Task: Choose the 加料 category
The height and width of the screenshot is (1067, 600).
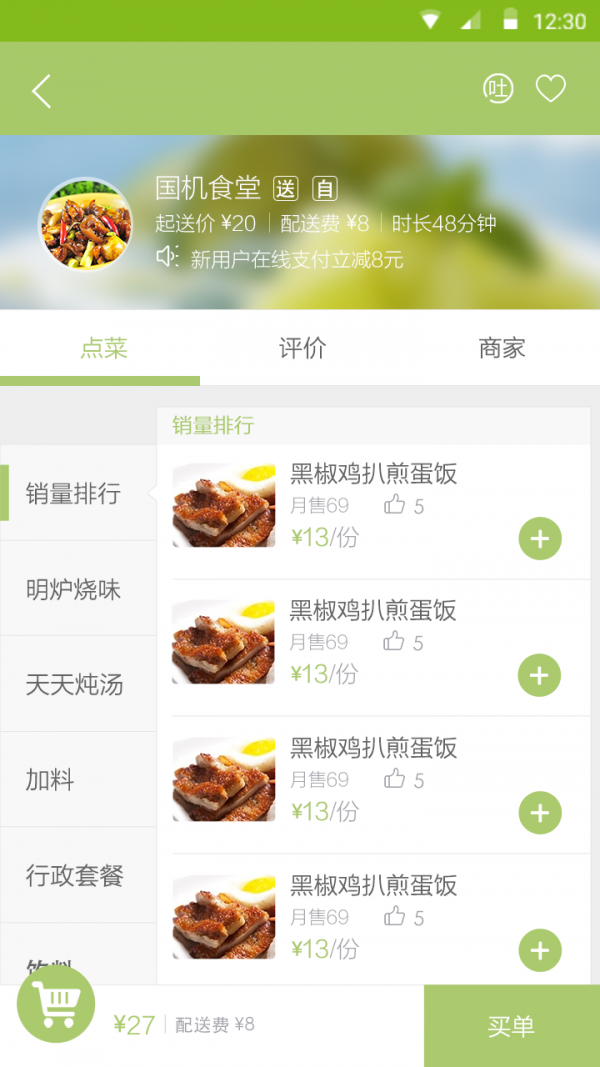Action: point(50,780)
